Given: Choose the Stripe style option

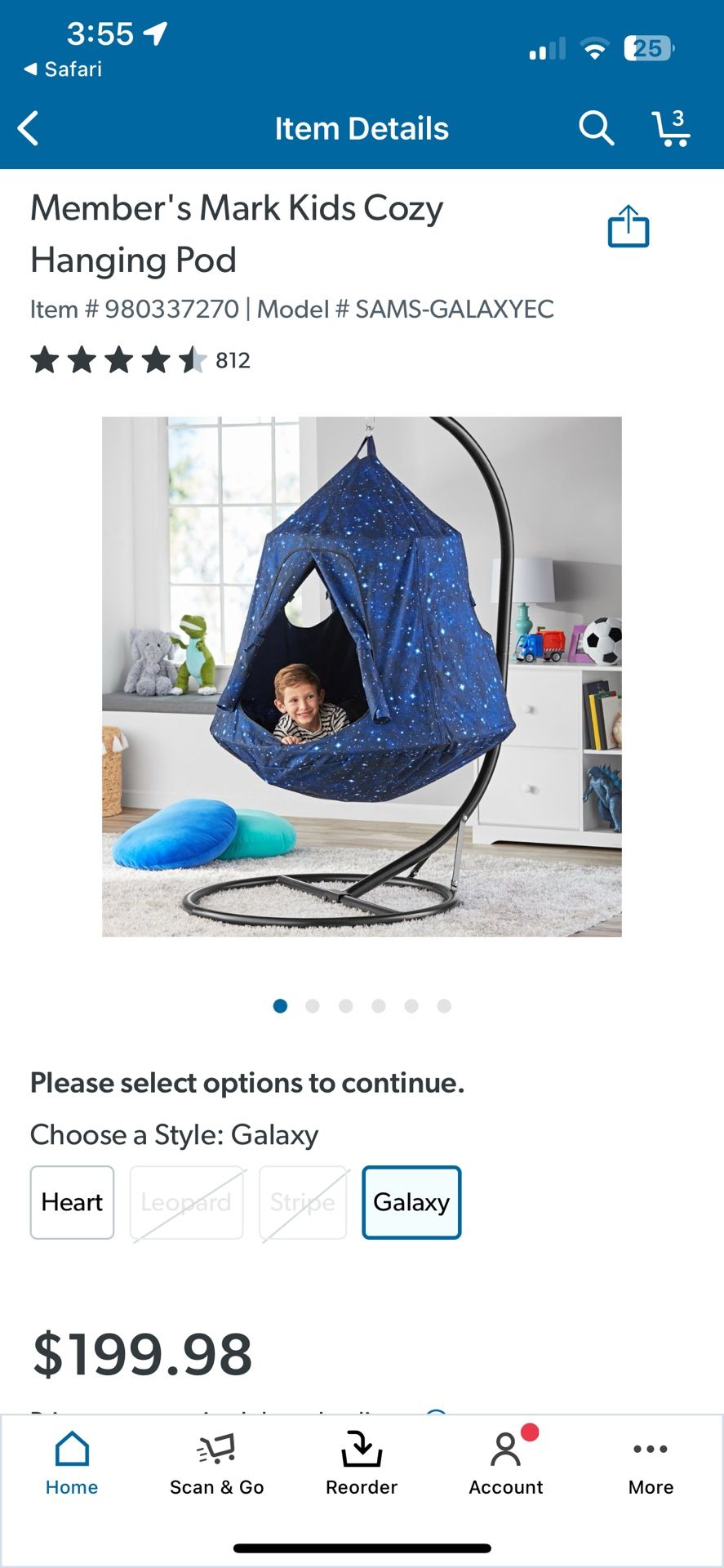Looking at the screenshot, I should [303, 1202].
